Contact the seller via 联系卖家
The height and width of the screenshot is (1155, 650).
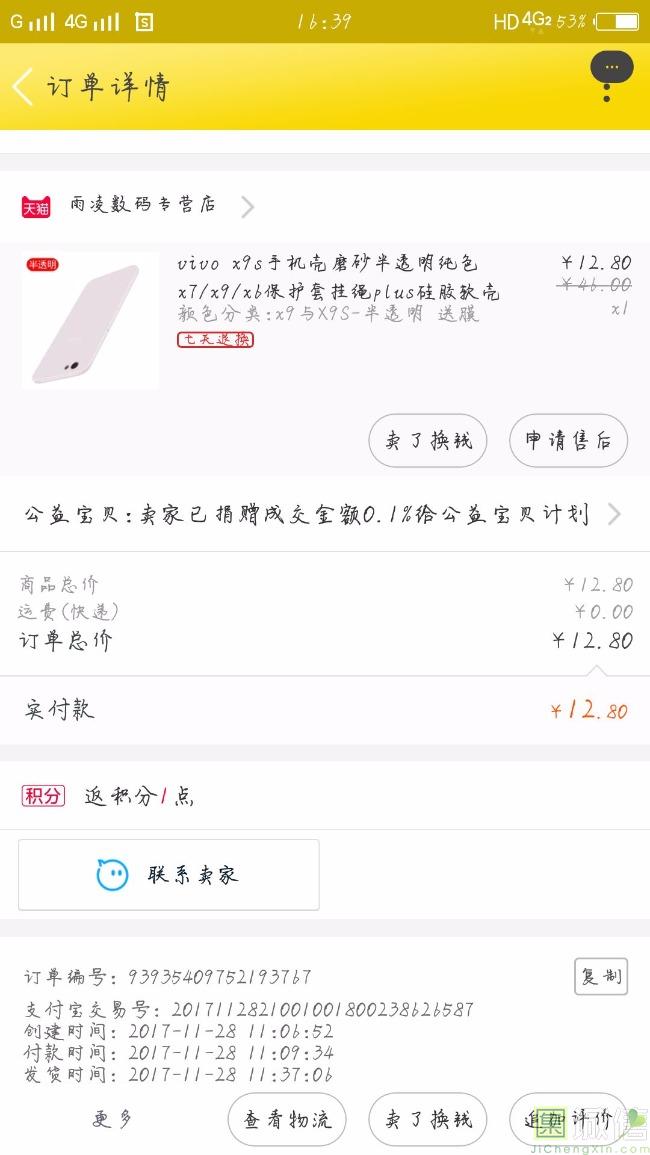click(169, 875)
